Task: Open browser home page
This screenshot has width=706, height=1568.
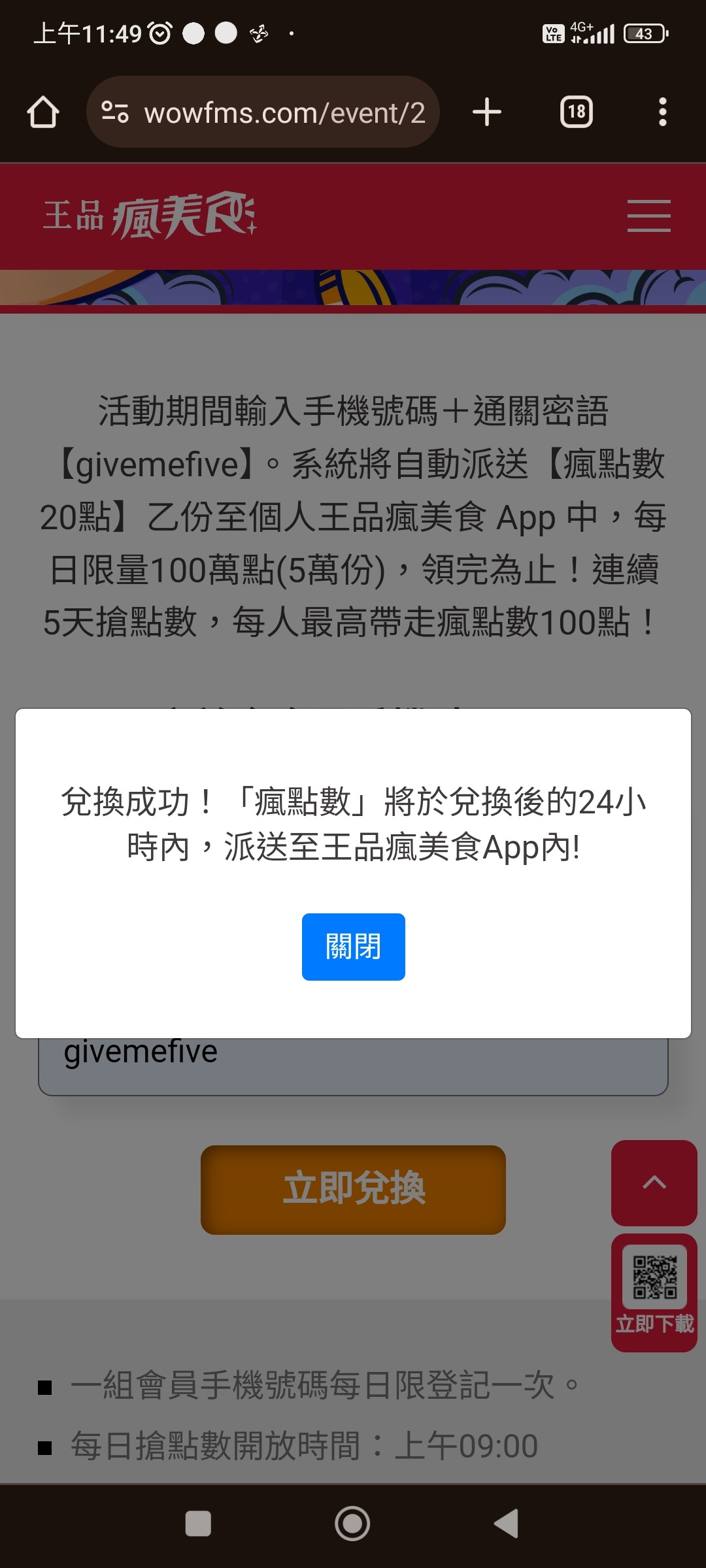Action: (x=43, y=112)
